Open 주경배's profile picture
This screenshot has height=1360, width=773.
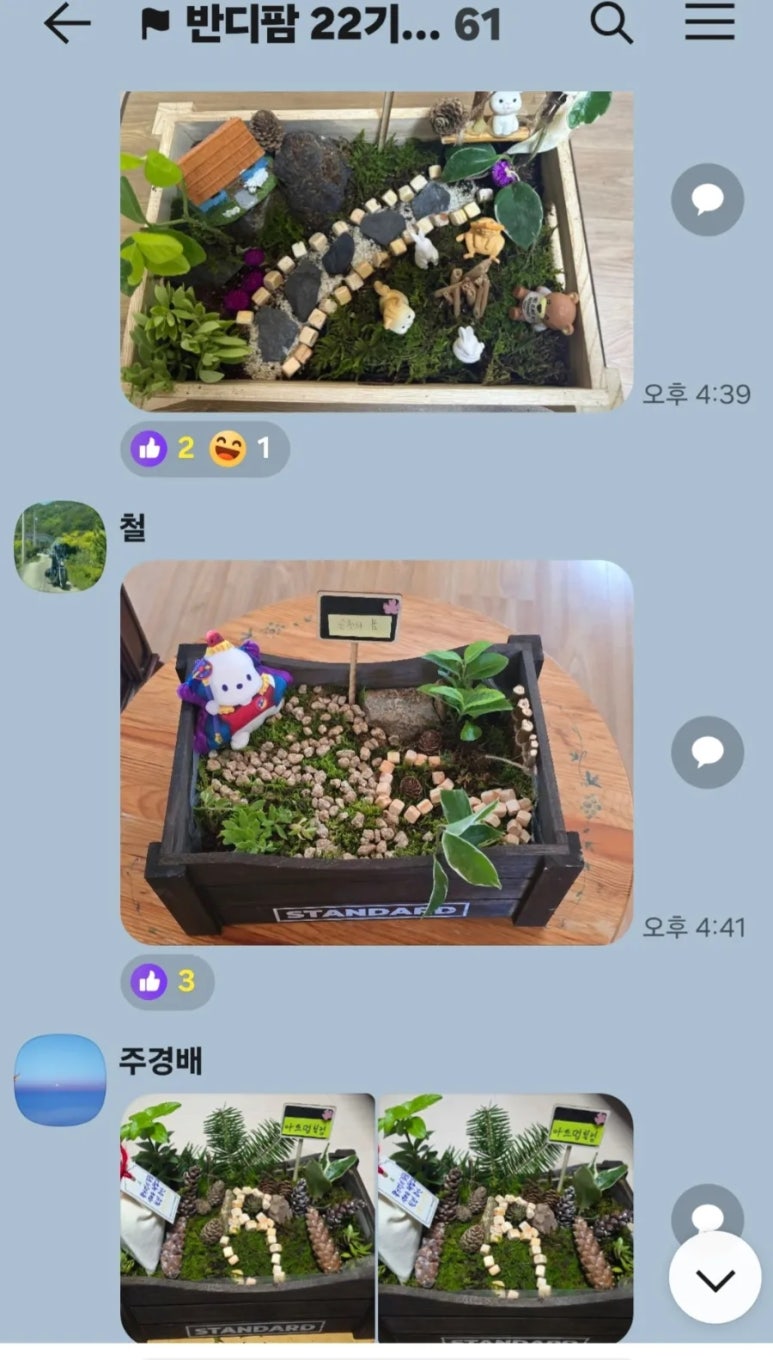pos(60,1079)
